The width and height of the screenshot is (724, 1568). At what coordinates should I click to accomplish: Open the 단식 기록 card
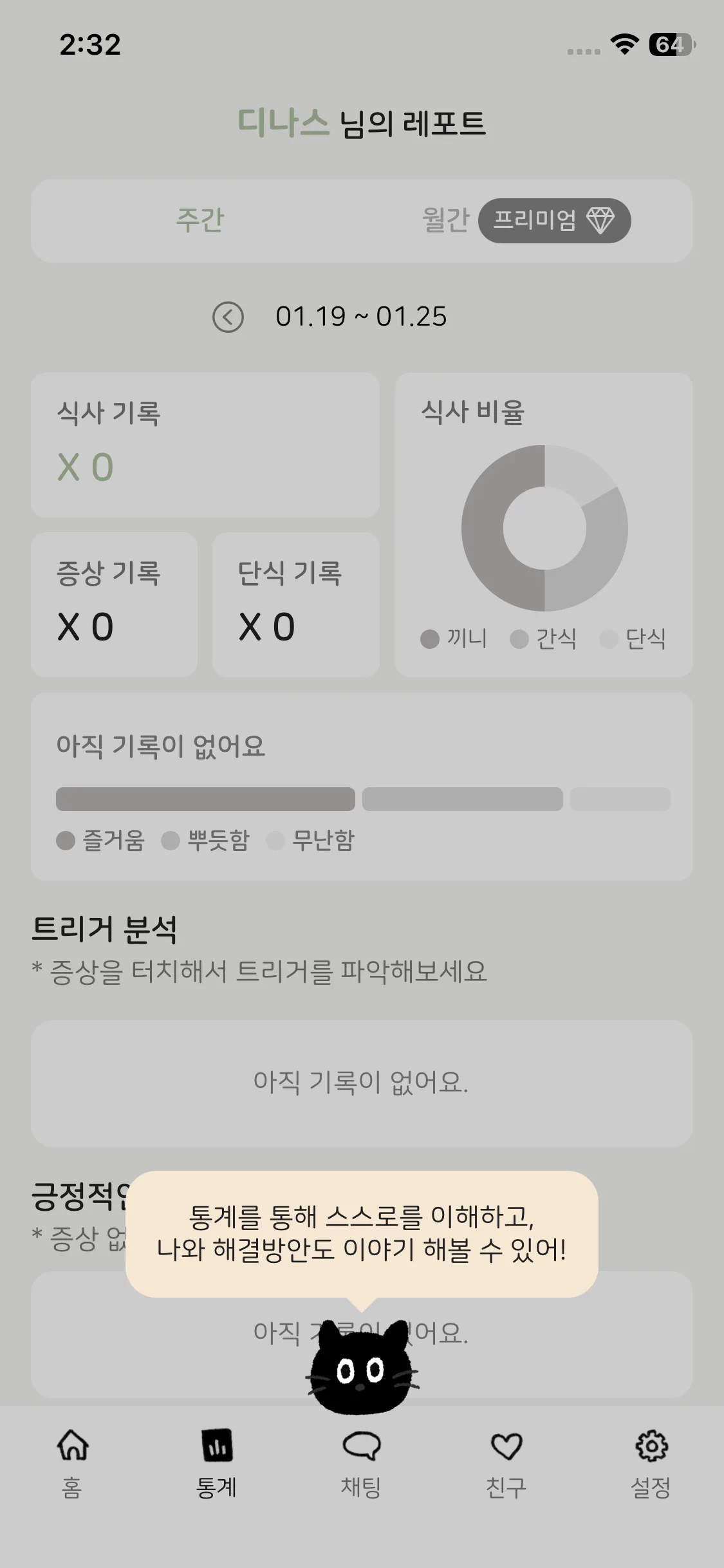click(295, 604)
